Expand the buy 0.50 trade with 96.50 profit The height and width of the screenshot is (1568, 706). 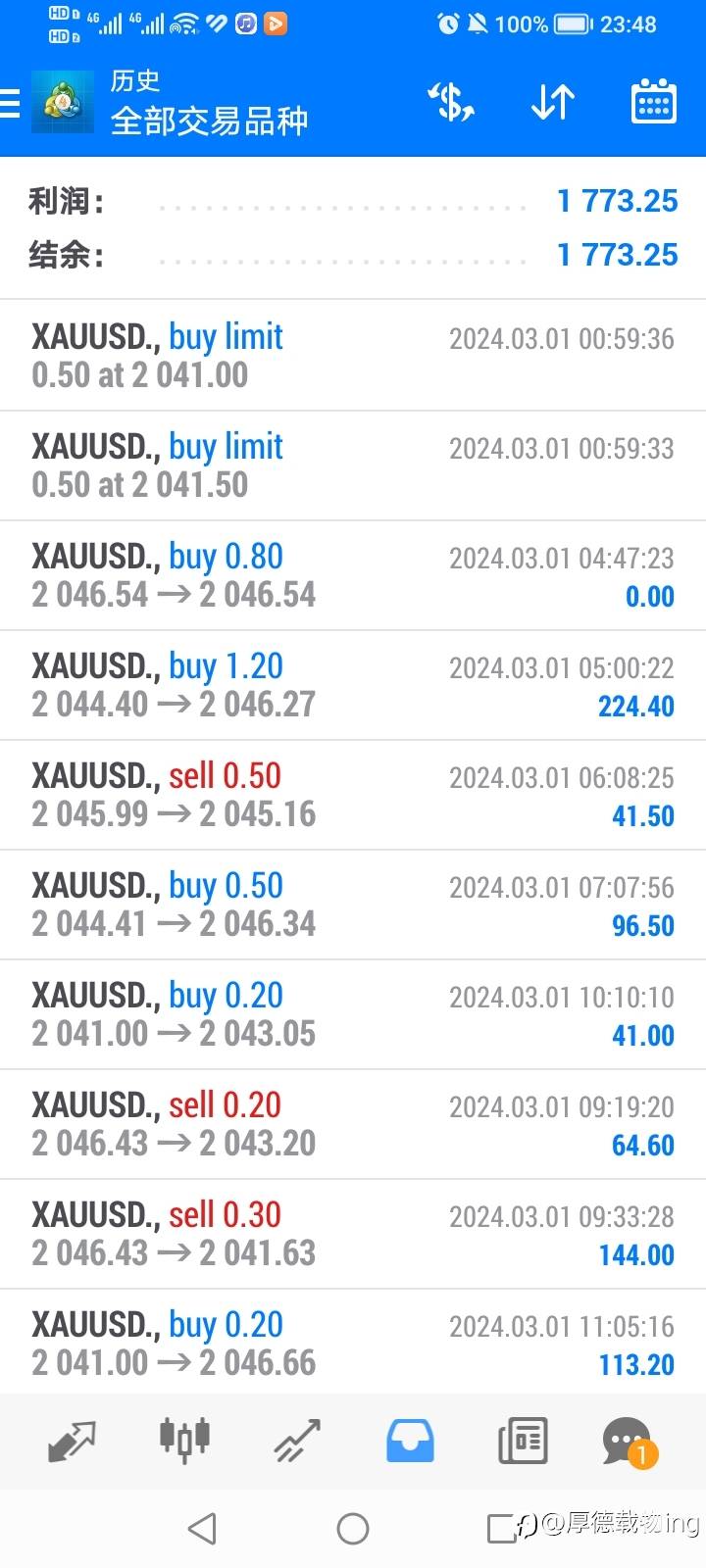(x=353, y=905)
